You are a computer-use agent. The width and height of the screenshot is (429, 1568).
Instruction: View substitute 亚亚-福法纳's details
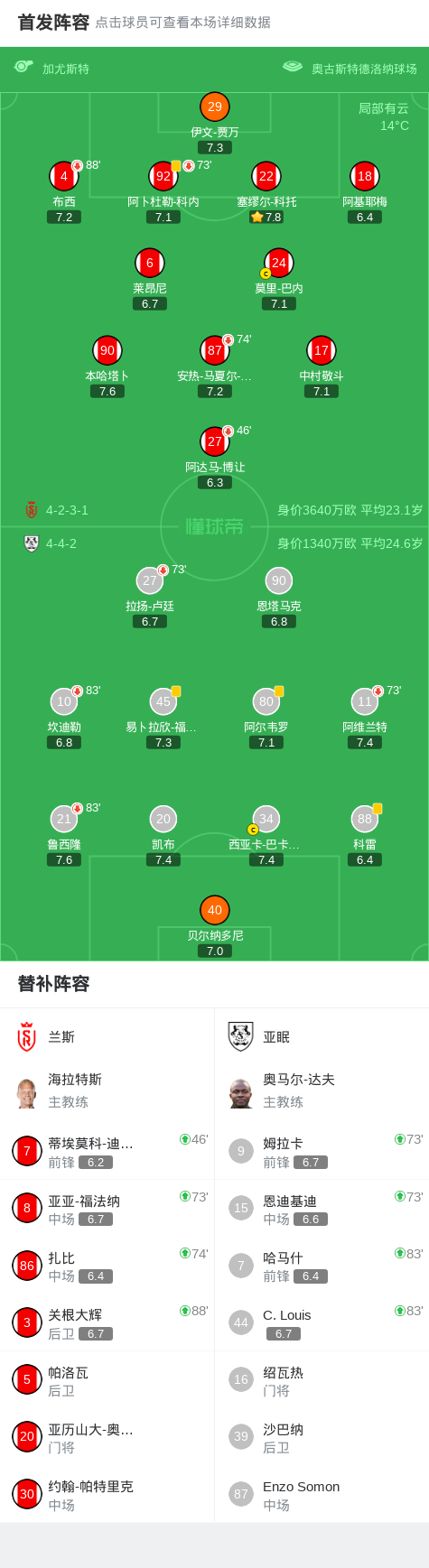[x=107, y=1209]
